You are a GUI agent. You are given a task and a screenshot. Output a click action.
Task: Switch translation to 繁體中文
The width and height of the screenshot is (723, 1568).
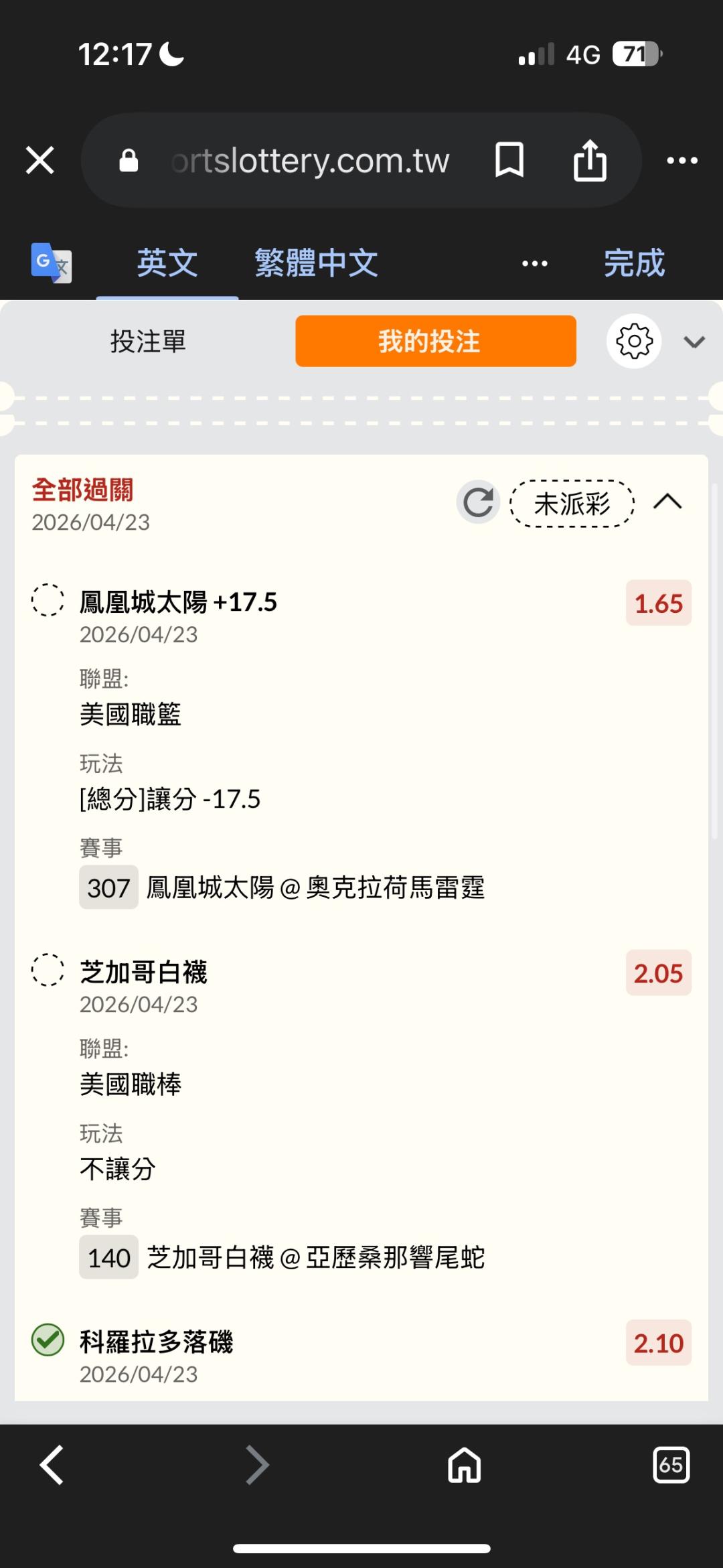click(316, 263)
